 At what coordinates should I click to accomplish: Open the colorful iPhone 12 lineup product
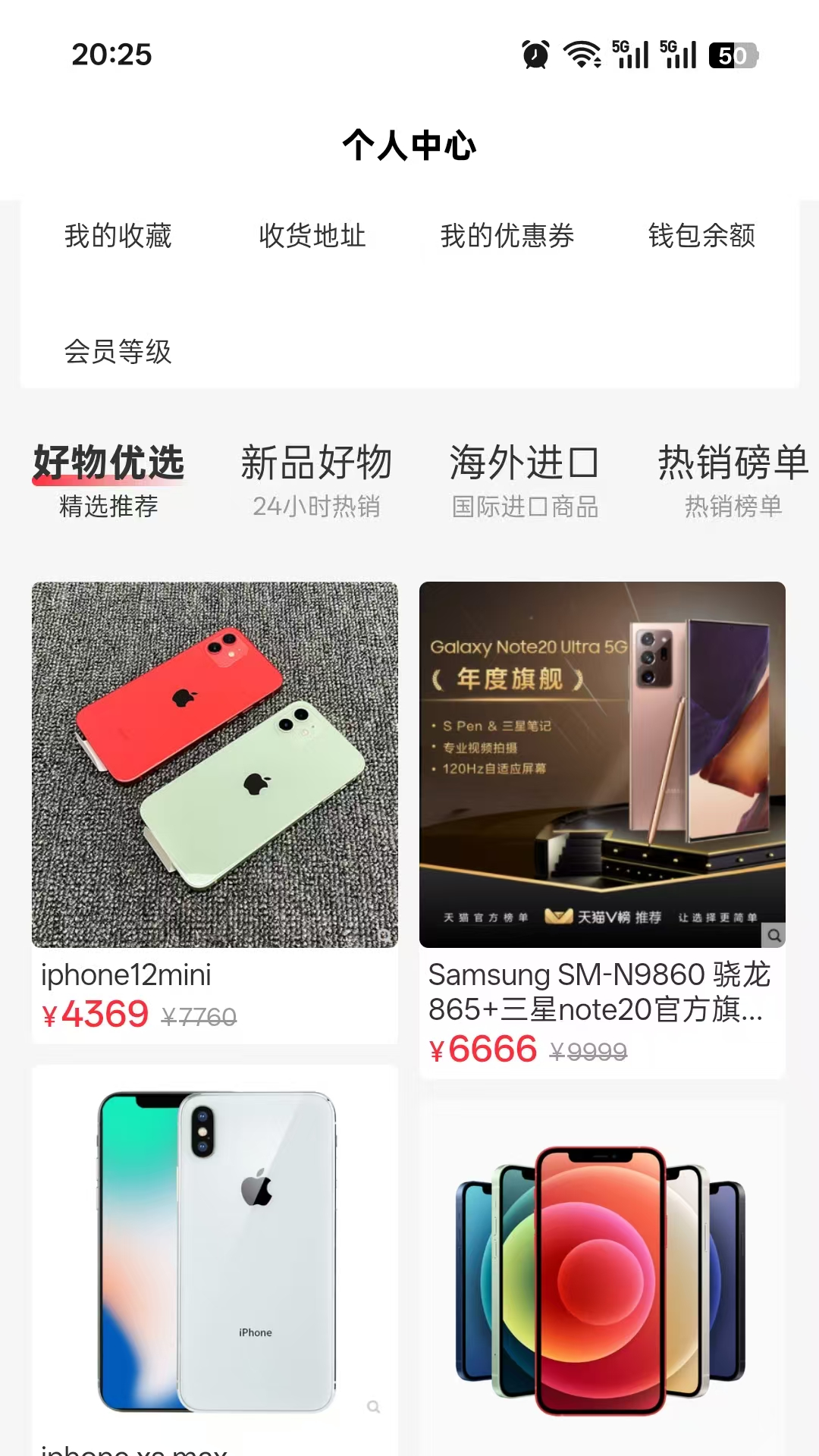click(602, 1282)
